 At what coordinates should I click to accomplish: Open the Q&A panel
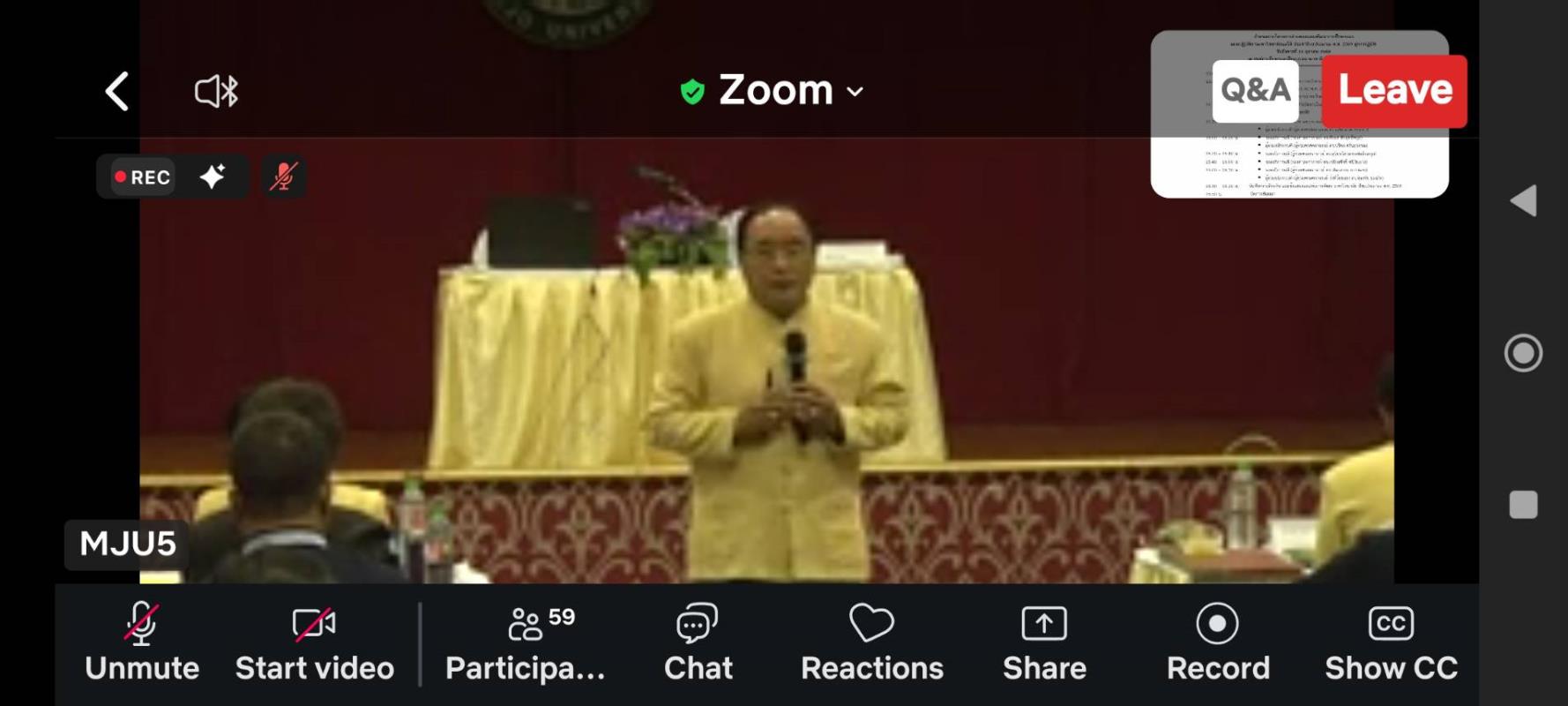1255,91
